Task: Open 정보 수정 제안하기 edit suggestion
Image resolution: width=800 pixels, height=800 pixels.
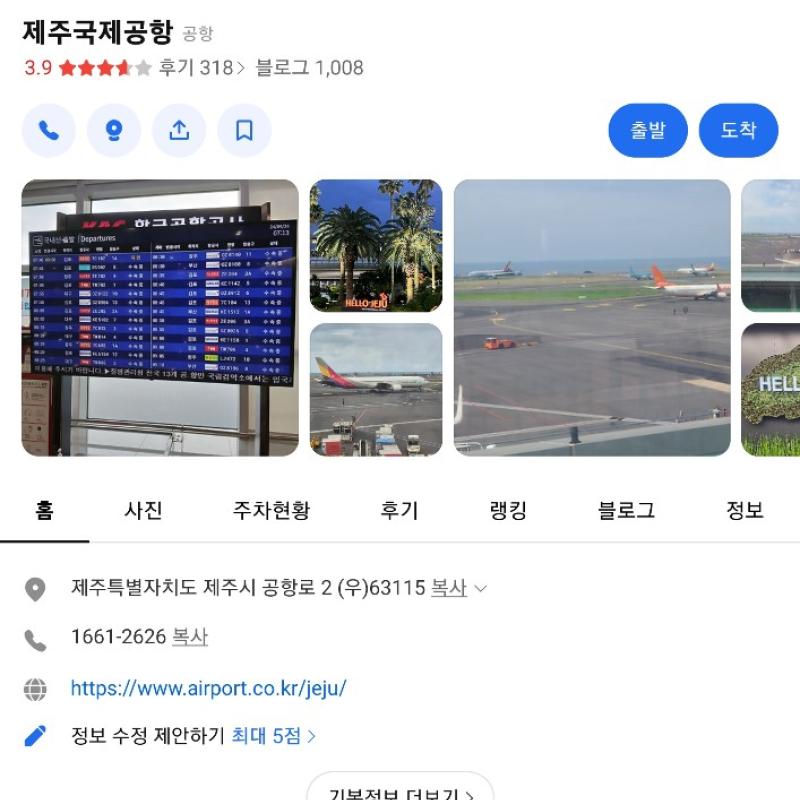Action: point(148,736)
